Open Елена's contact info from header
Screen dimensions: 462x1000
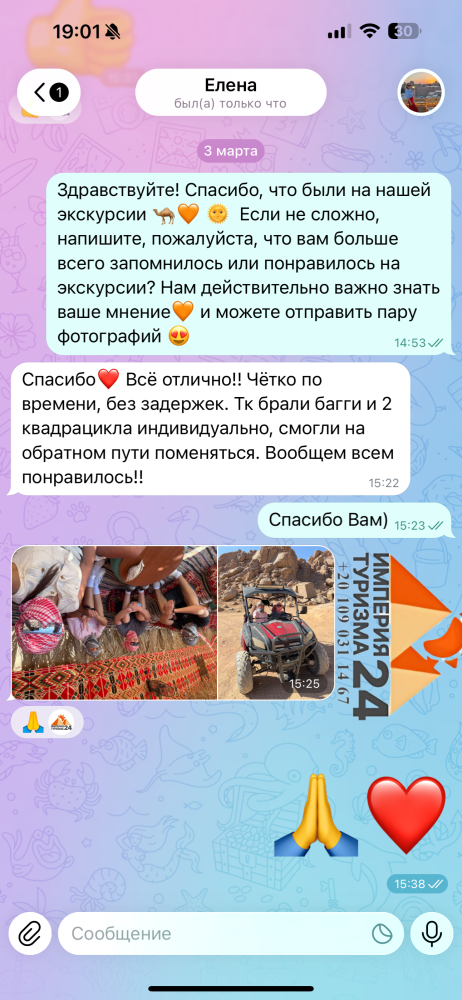[x=231, y=92]
